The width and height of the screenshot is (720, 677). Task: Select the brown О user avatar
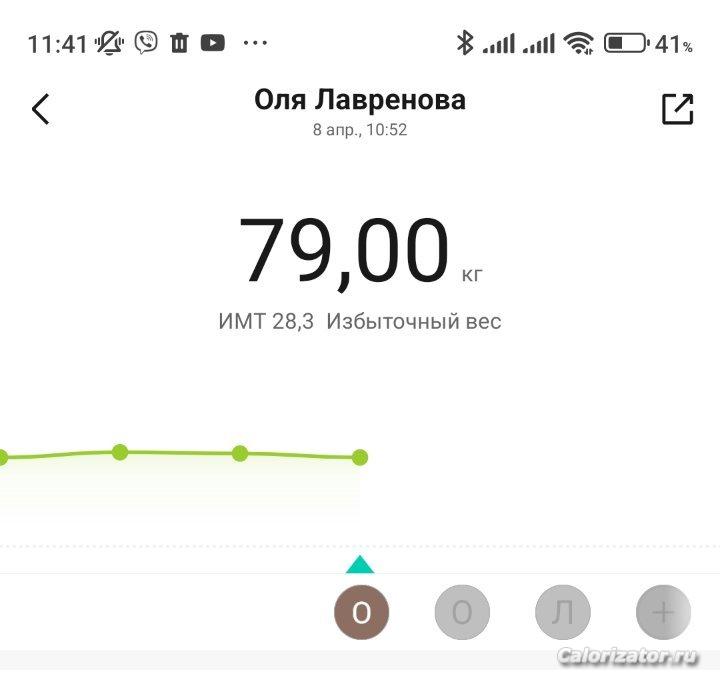point(361,612)
